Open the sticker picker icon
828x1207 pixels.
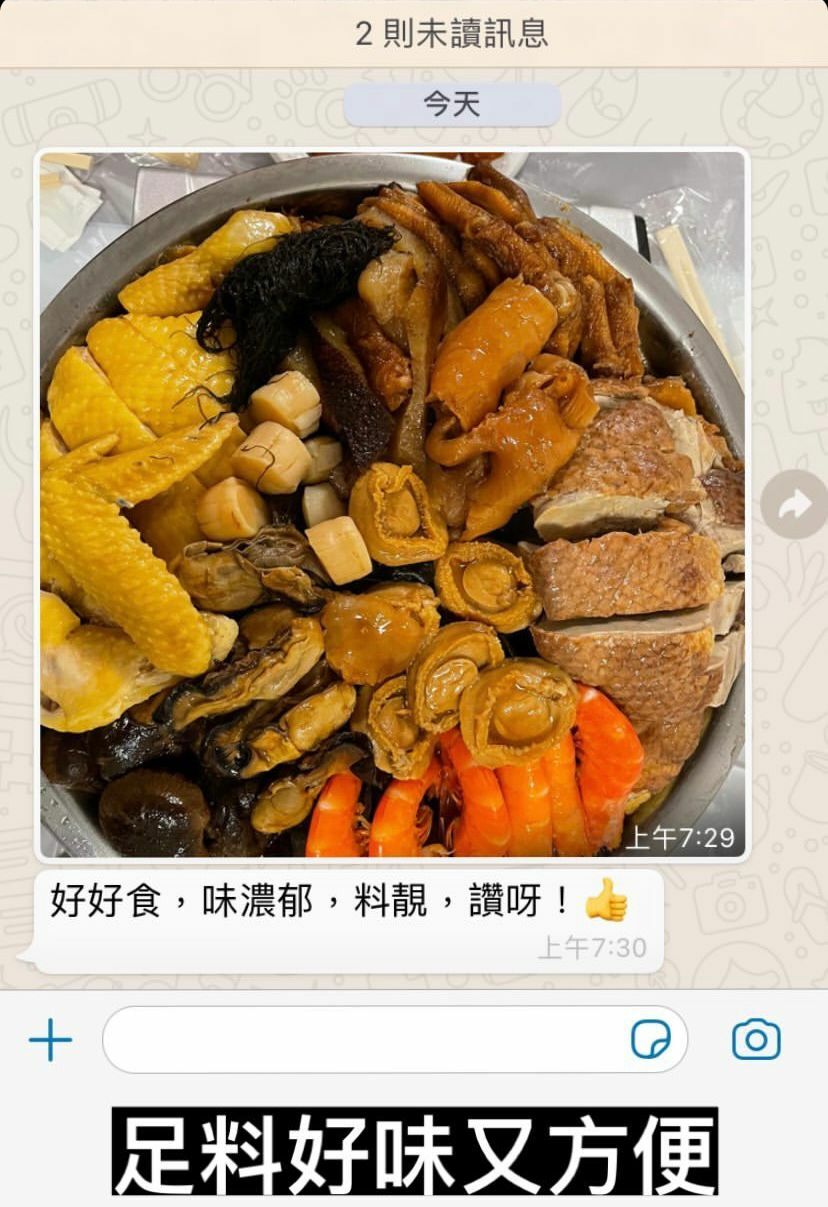click(x=651, y=1040)
